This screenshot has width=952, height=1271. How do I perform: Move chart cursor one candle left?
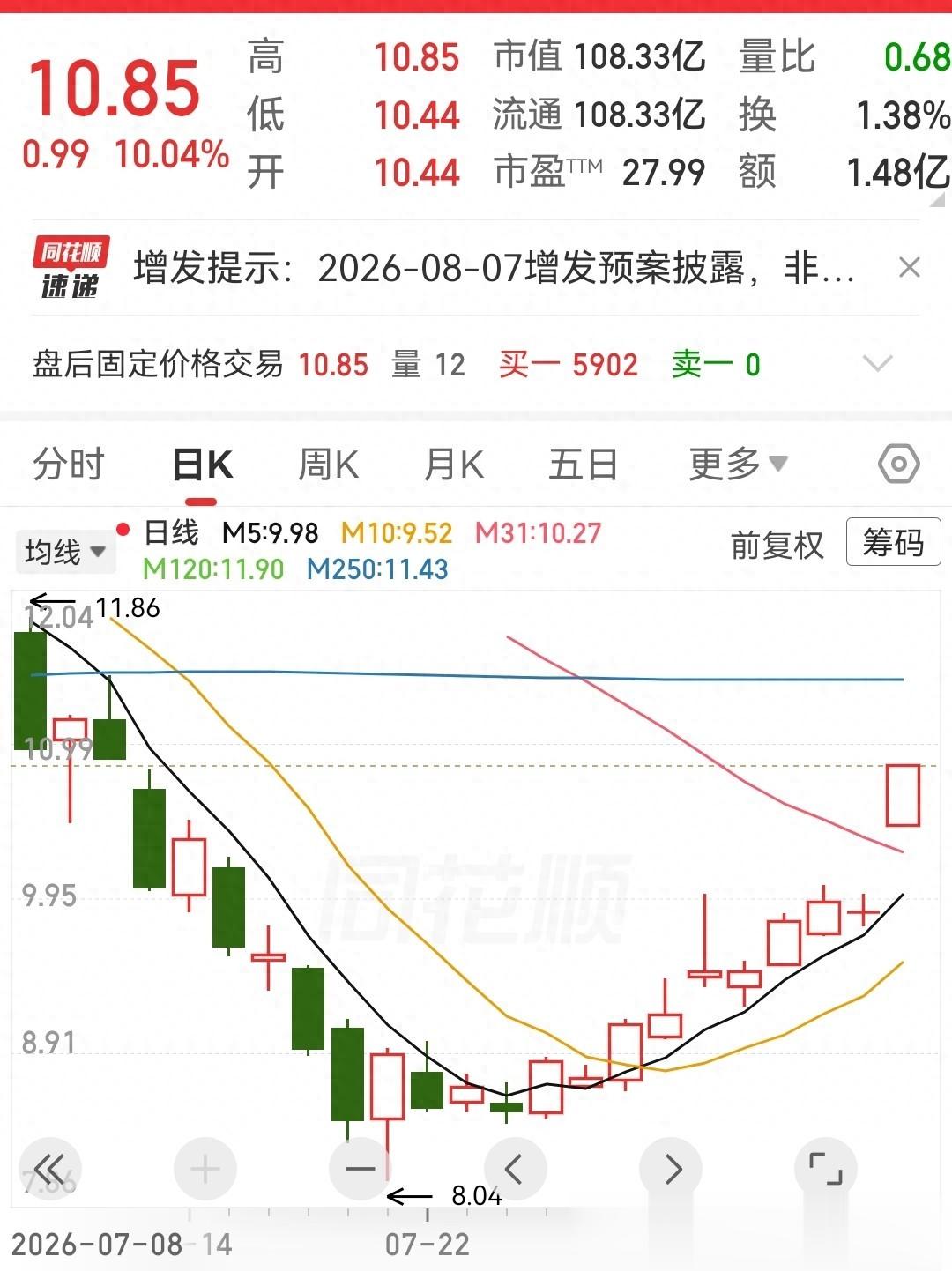516,1170
